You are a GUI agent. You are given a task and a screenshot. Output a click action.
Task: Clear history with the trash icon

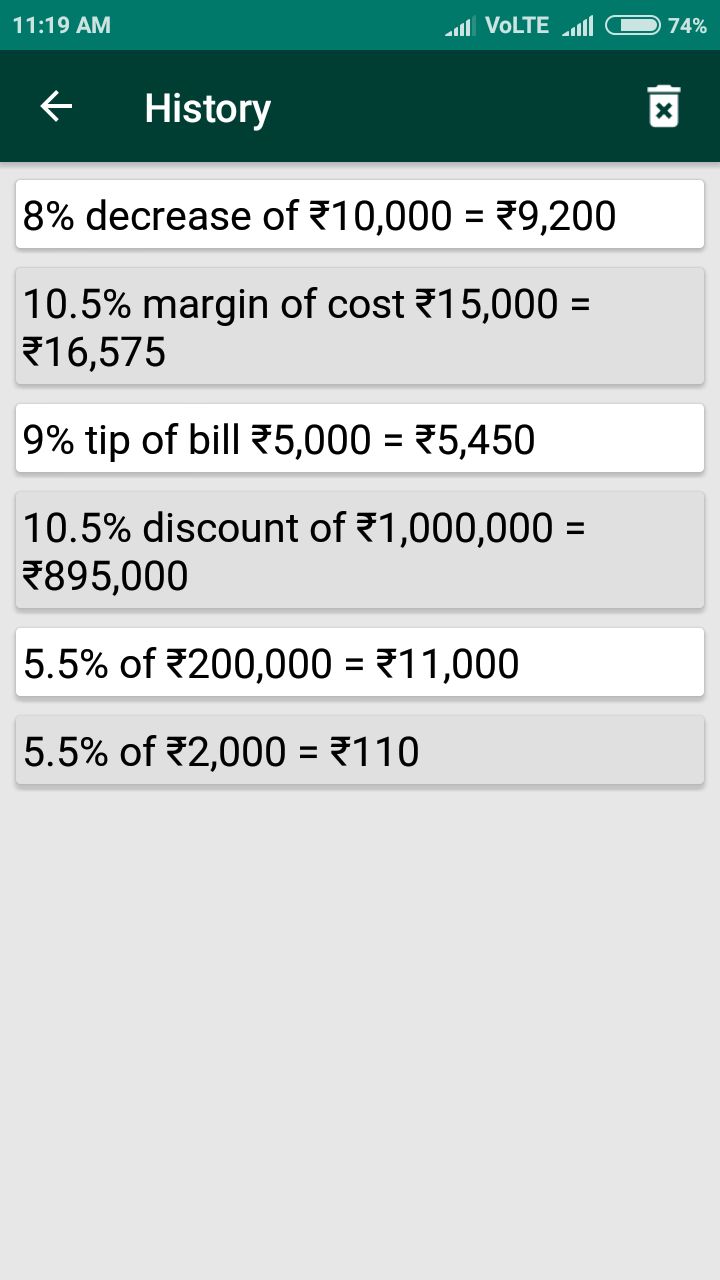coord(663,107)
